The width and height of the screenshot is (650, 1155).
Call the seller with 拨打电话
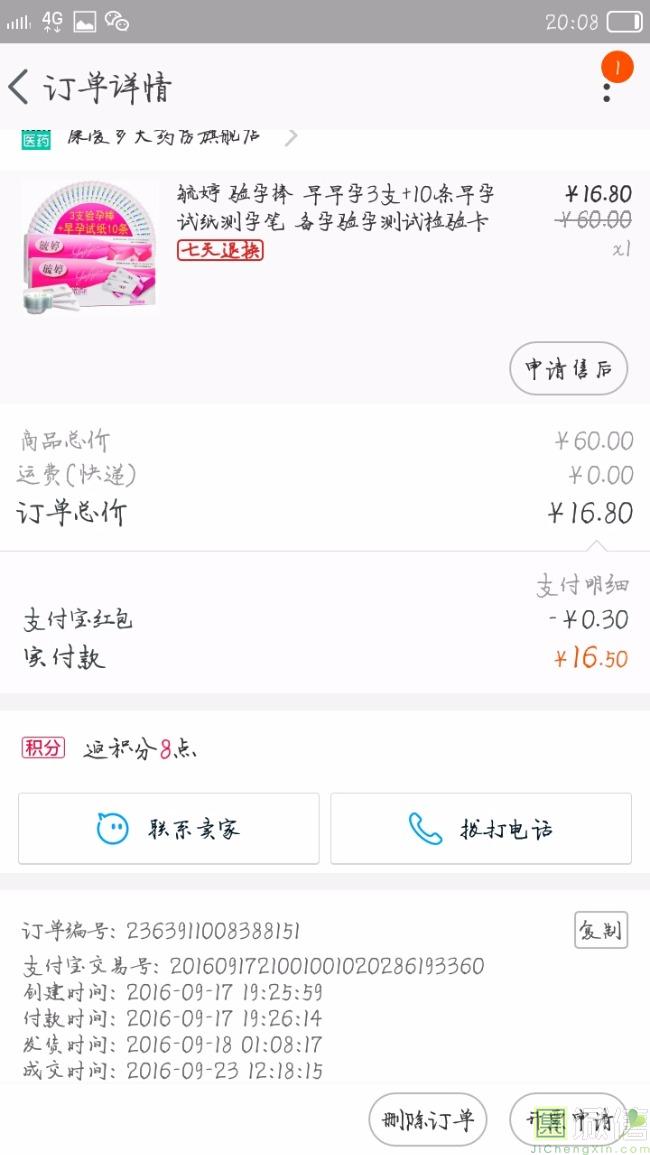[480, 829]
